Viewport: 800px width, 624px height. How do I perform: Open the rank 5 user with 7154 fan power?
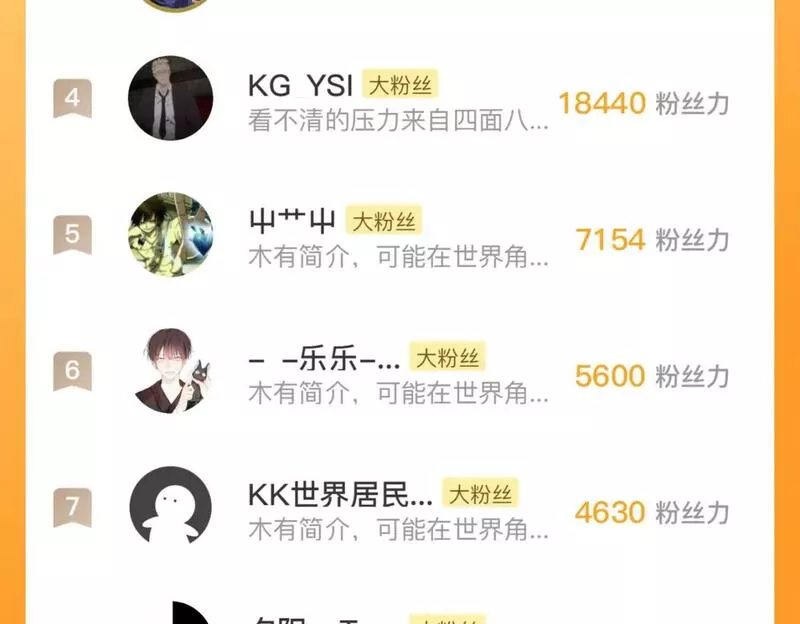click(400, 238)
